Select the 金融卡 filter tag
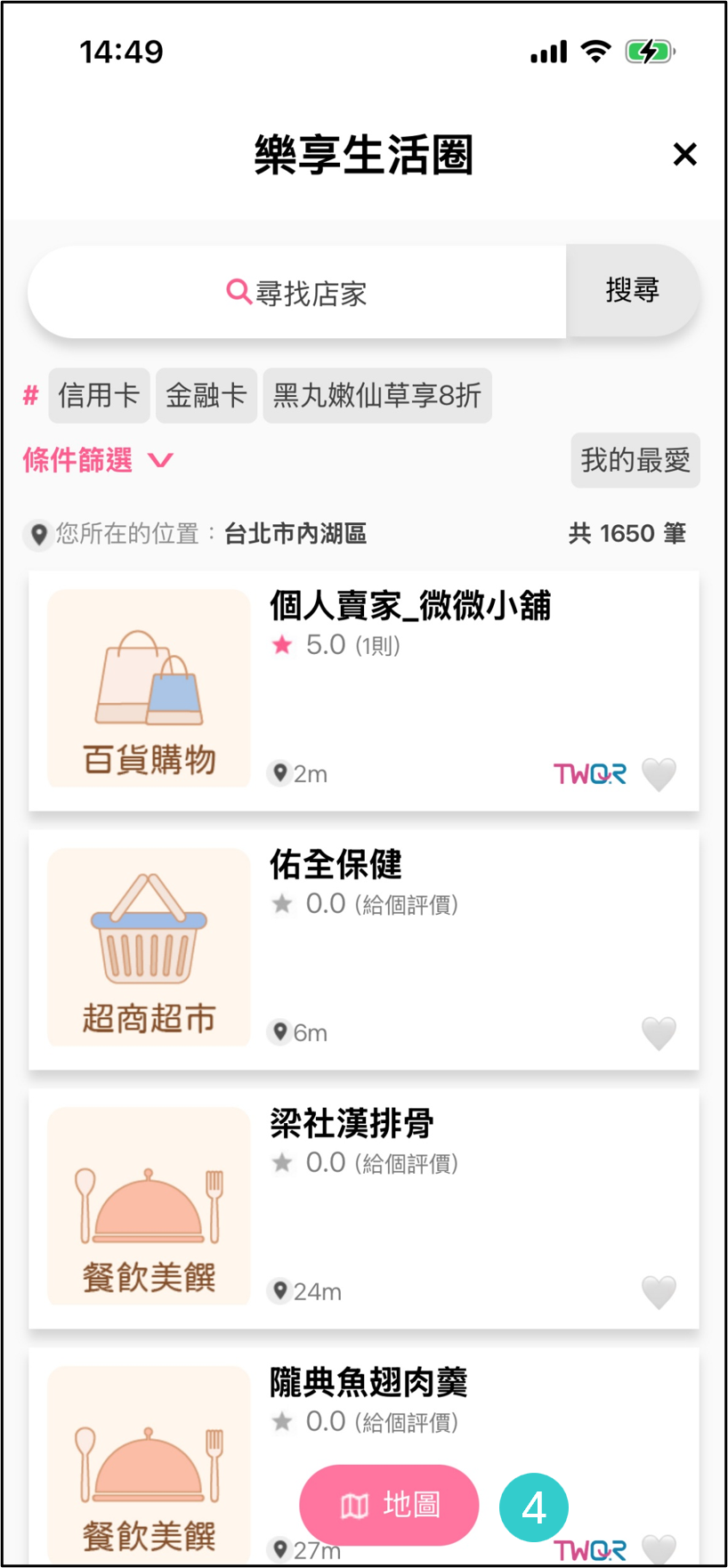 [206, 395]
